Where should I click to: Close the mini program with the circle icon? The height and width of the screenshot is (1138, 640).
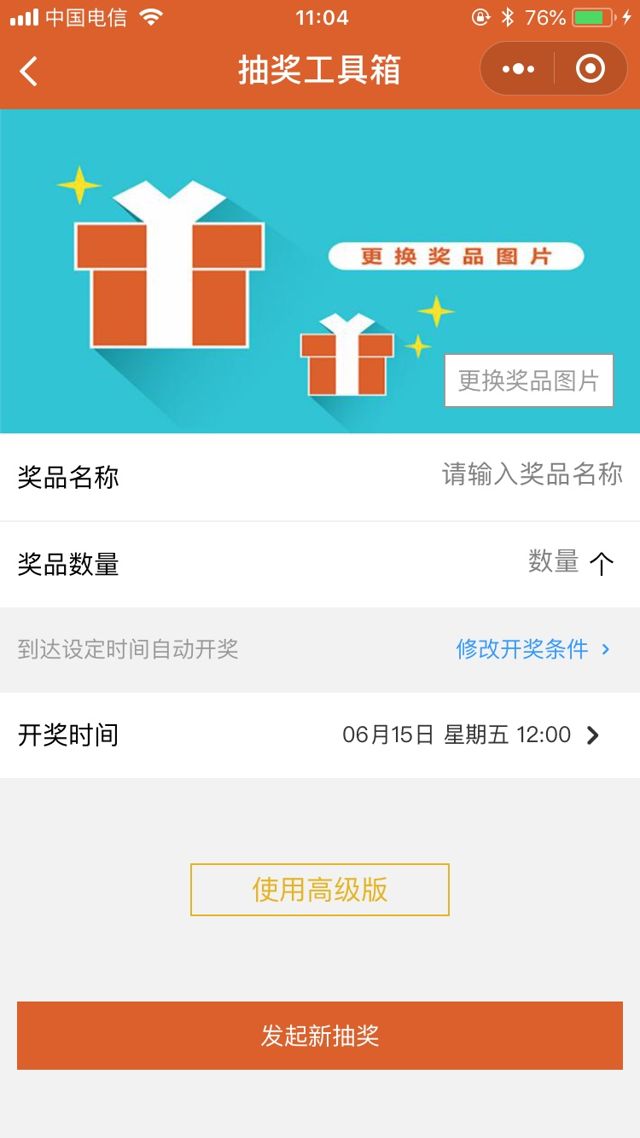tap(591, 69)
